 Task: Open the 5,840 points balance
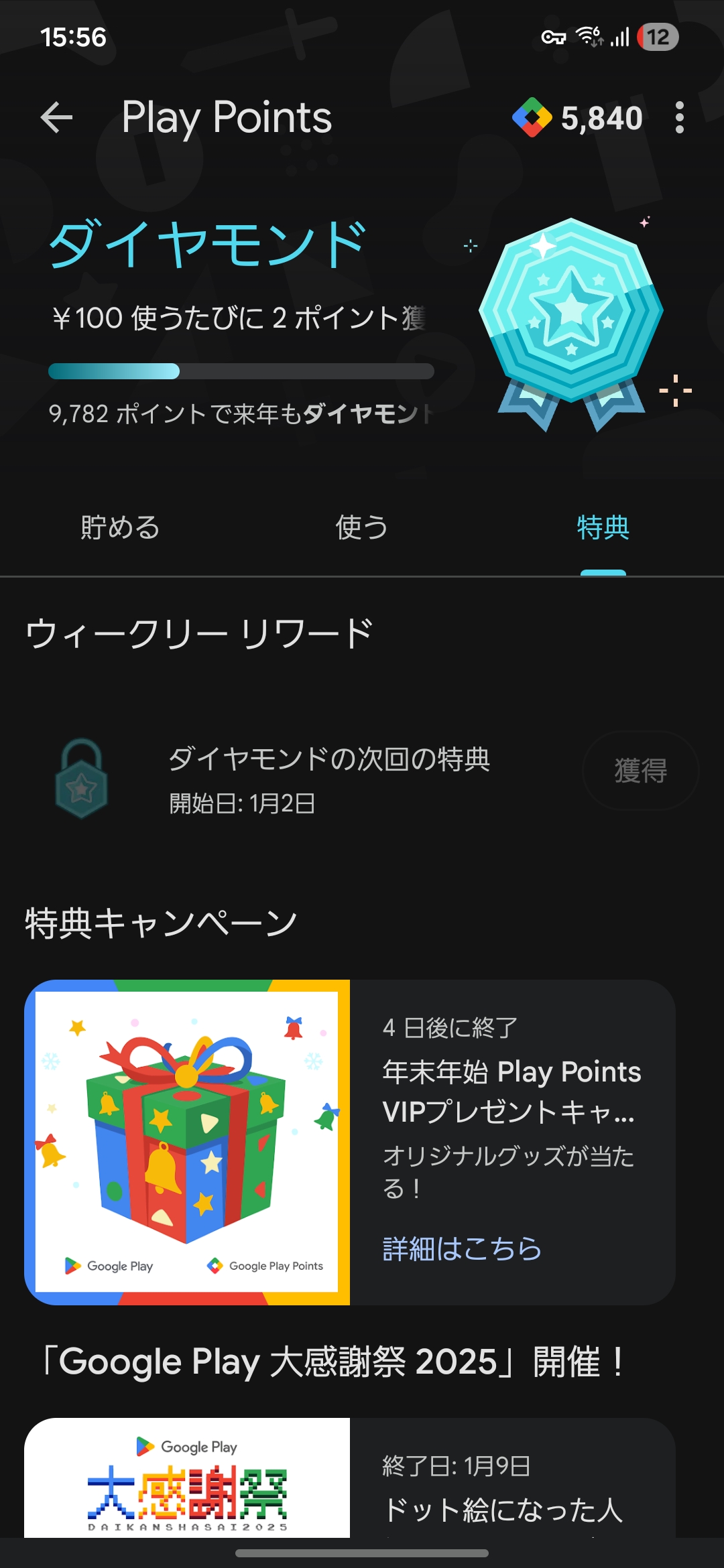(578, 118)
